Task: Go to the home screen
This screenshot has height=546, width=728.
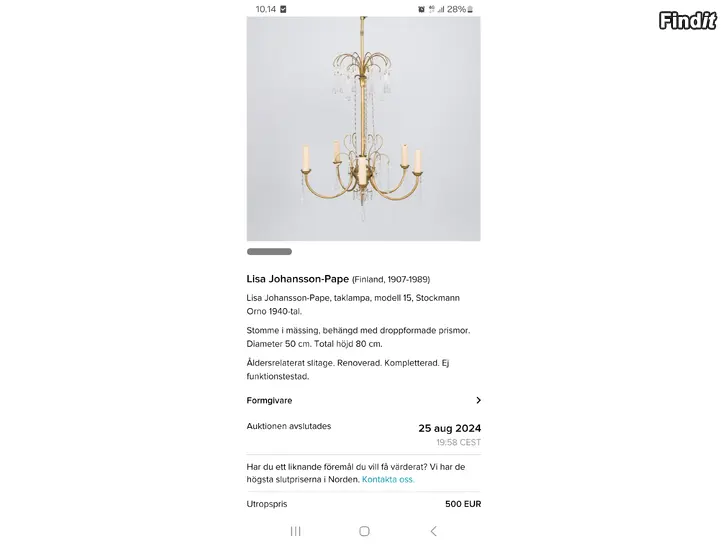Action: (x=364, y=531)
